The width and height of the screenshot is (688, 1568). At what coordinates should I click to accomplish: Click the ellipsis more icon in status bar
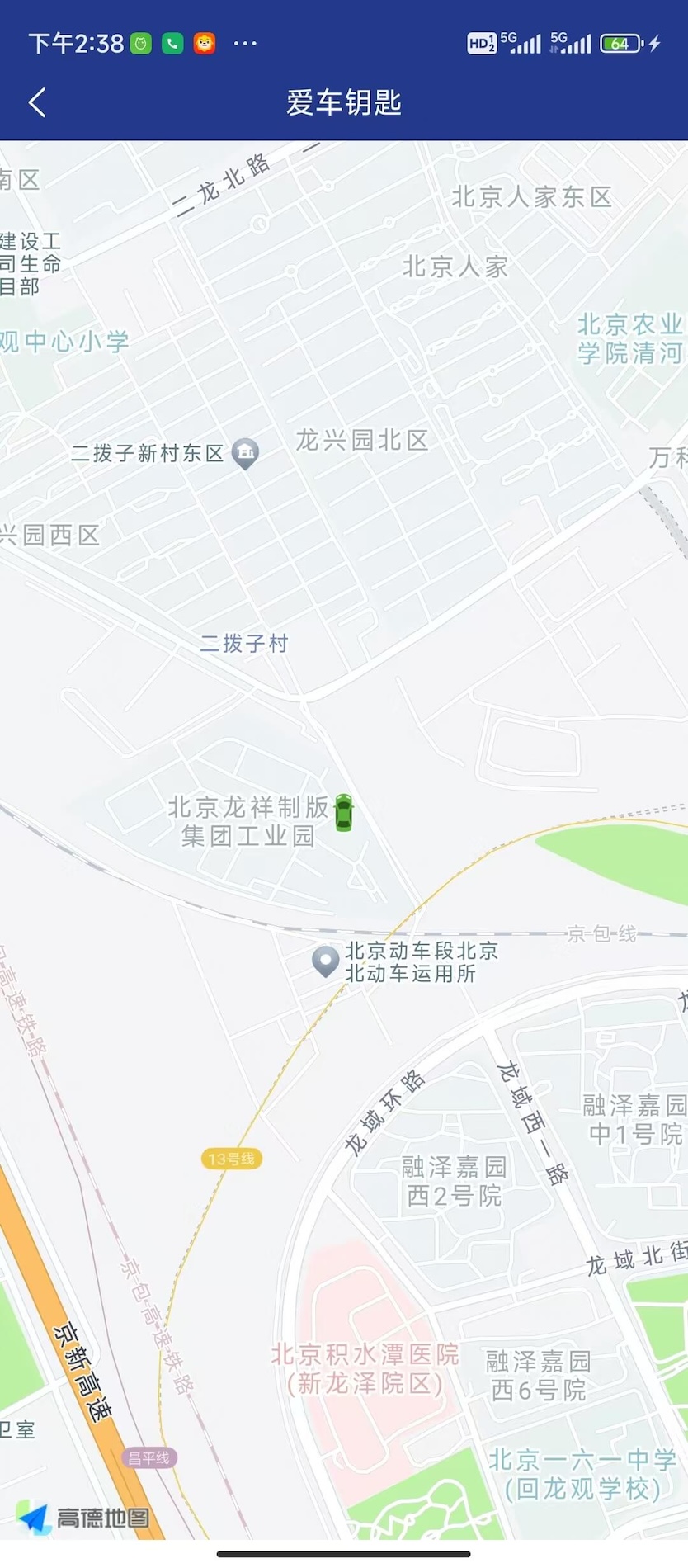(x=246, y=43)
